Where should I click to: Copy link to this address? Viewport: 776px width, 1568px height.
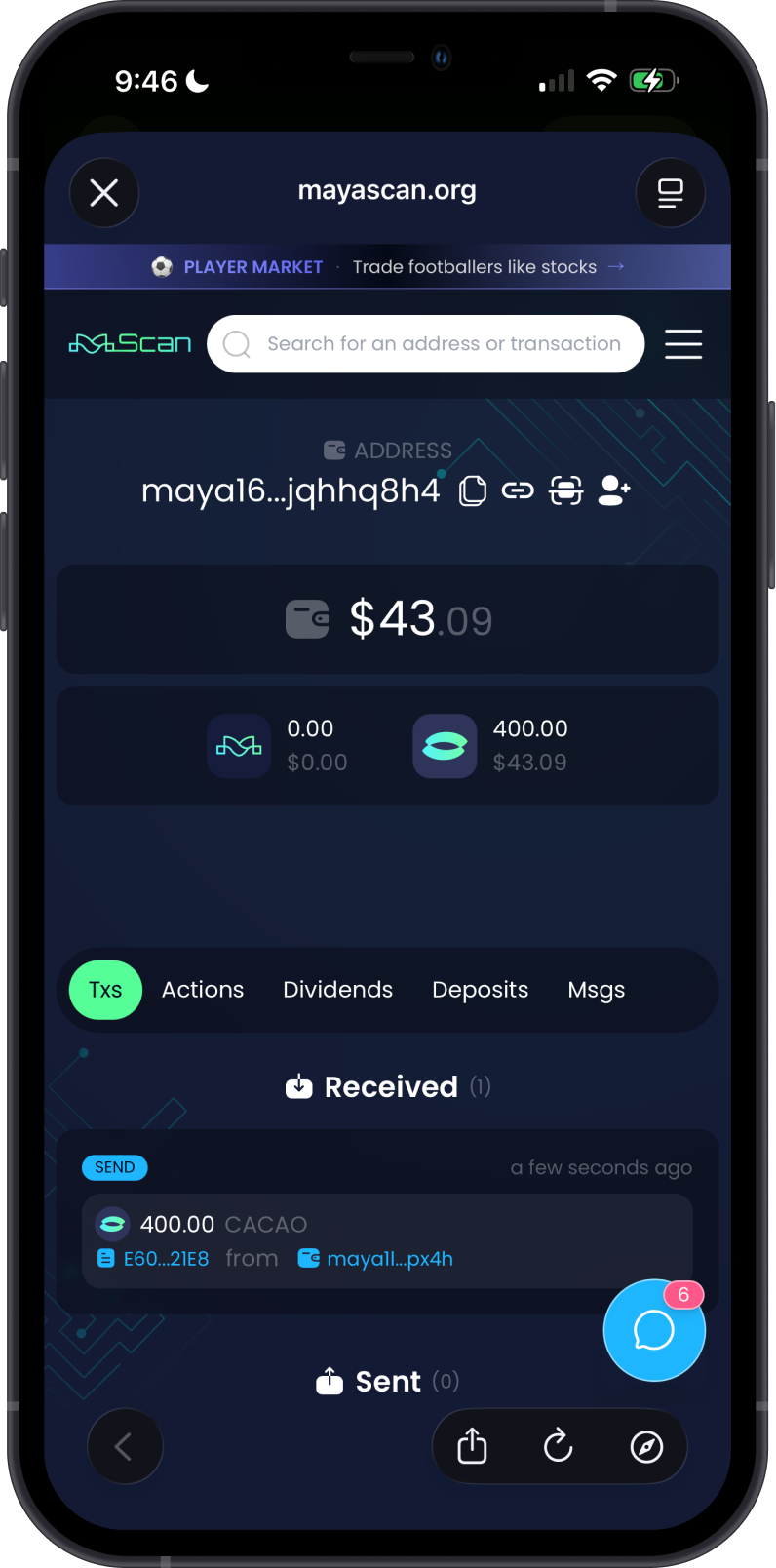(x=518, y=490)
